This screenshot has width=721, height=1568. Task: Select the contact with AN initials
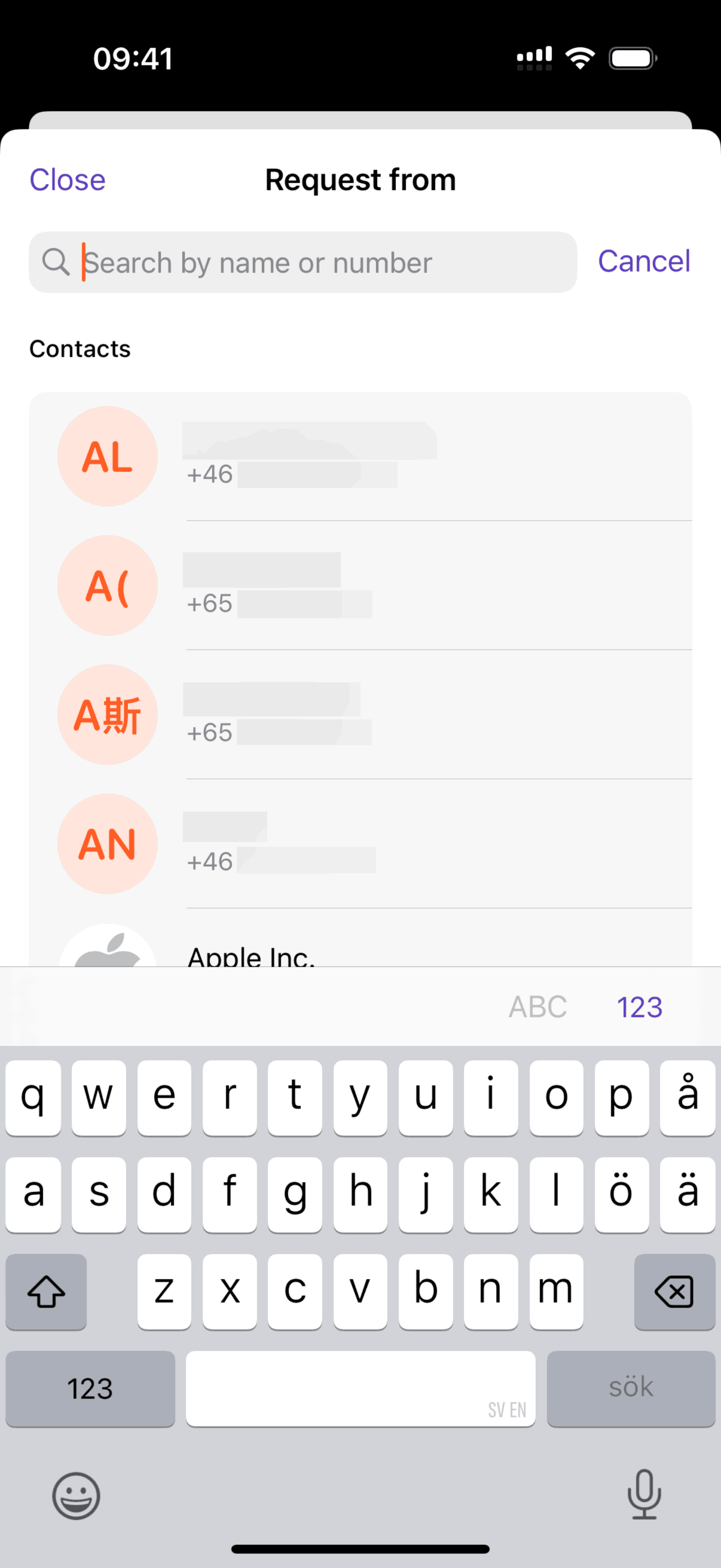(x=359, y=844)
